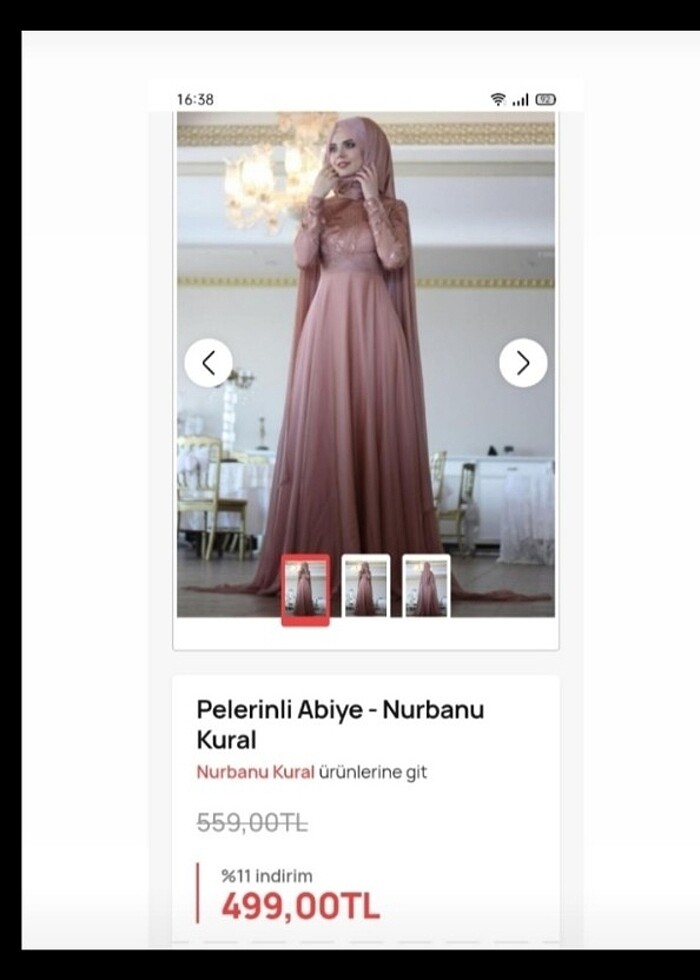Open the third dress thumbnail

[x=426, y=587]
